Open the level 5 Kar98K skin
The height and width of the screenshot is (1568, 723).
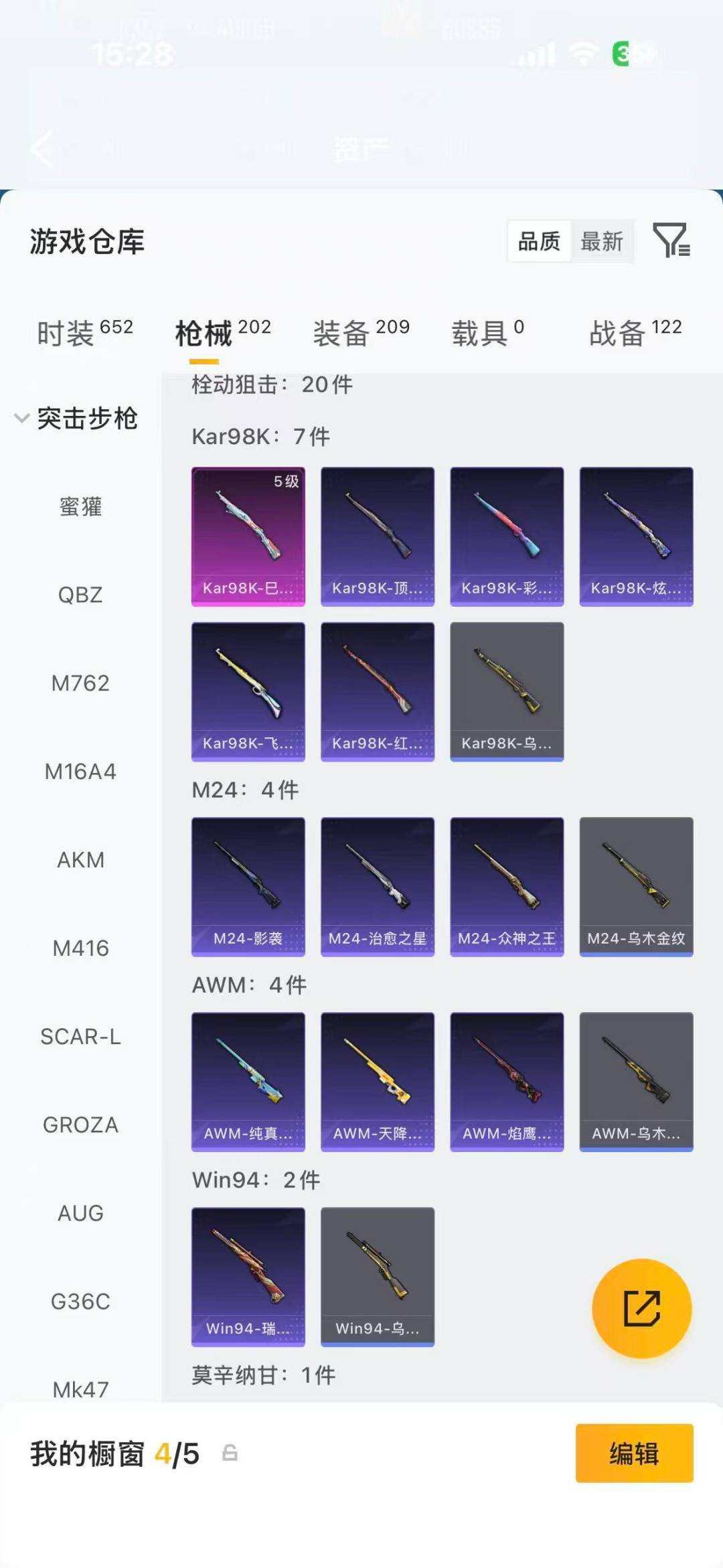(x=248, y=537)
